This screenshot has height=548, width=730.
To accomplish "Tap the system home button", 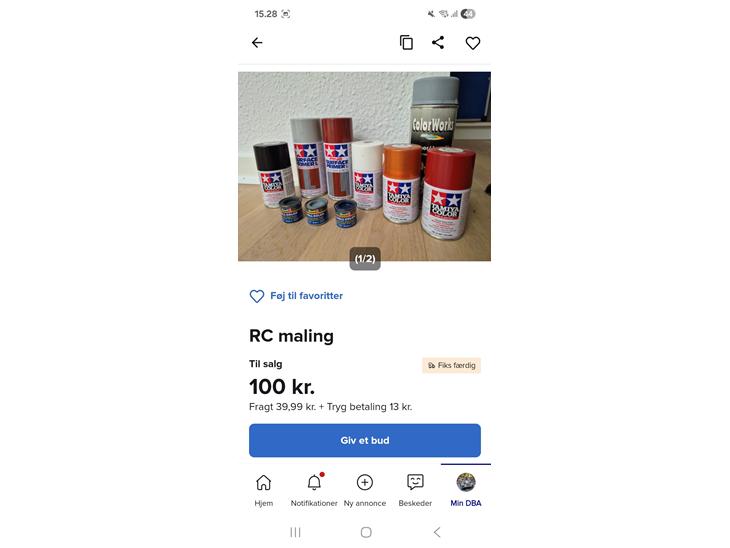I will pyautogui.click(x=366, y=532).
